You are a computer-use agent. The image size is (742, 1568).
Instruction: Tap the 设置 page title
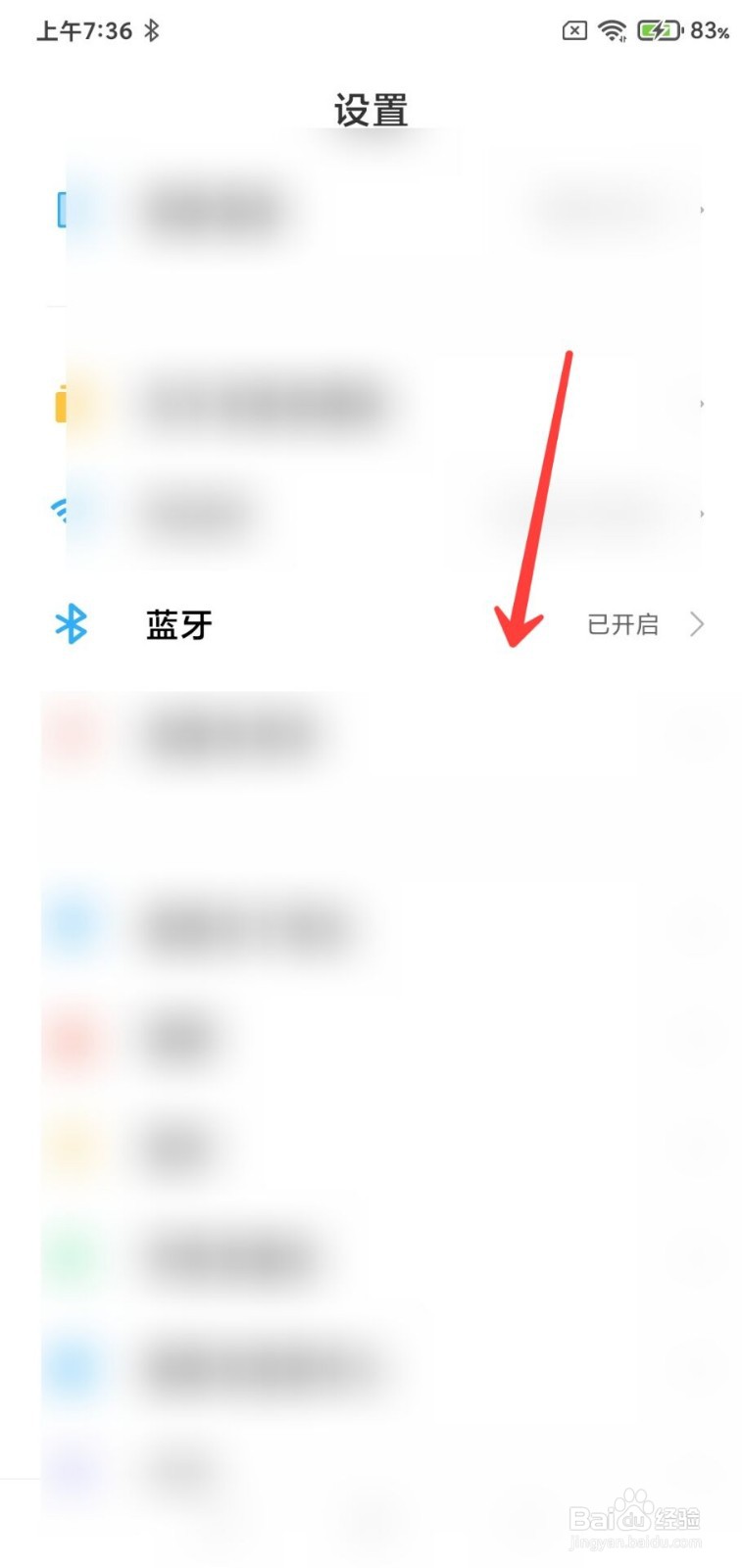click(371, 111)
